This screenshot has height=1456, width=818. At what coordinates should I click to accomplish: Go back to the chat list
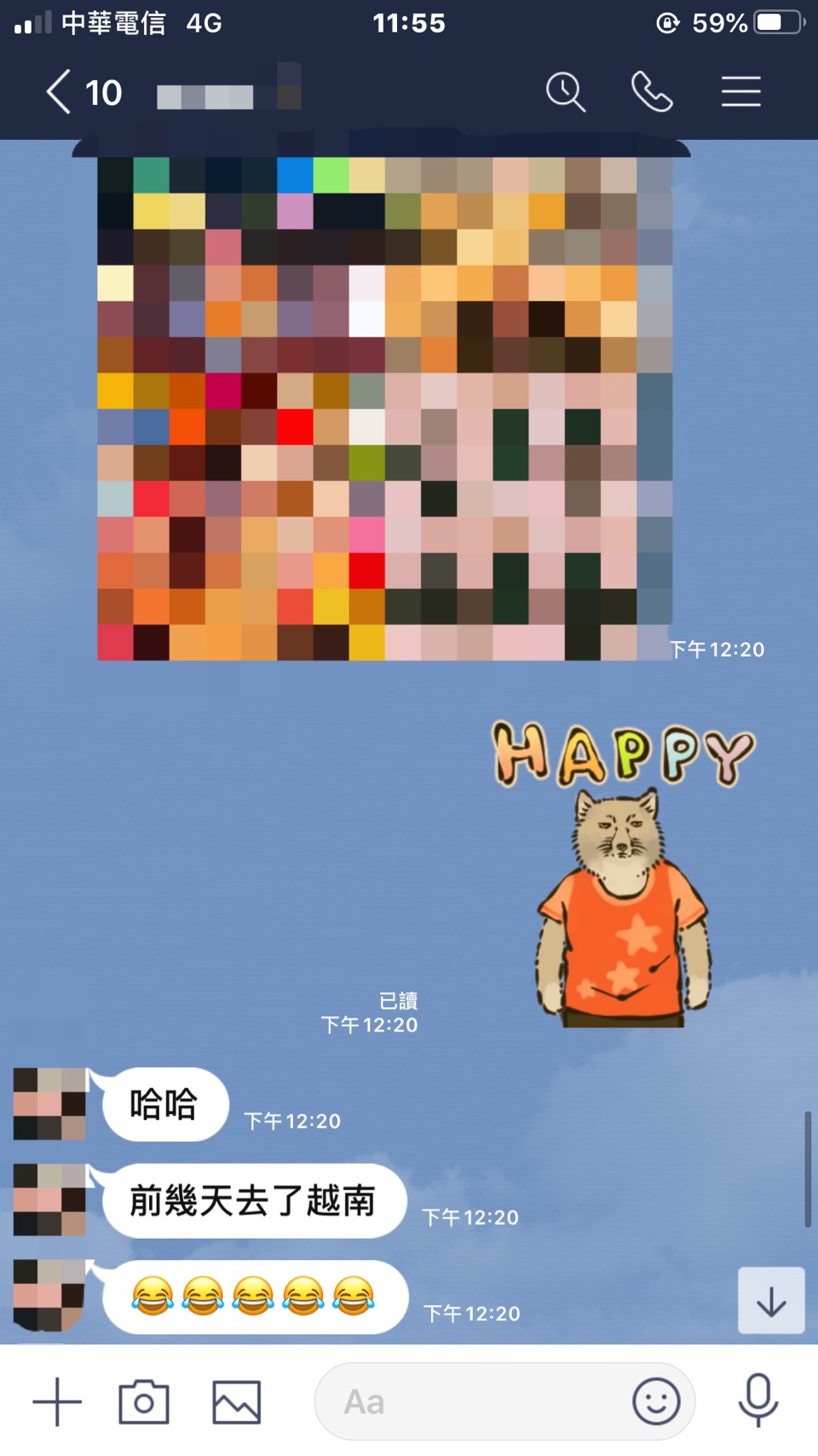(x=60, y=92)
